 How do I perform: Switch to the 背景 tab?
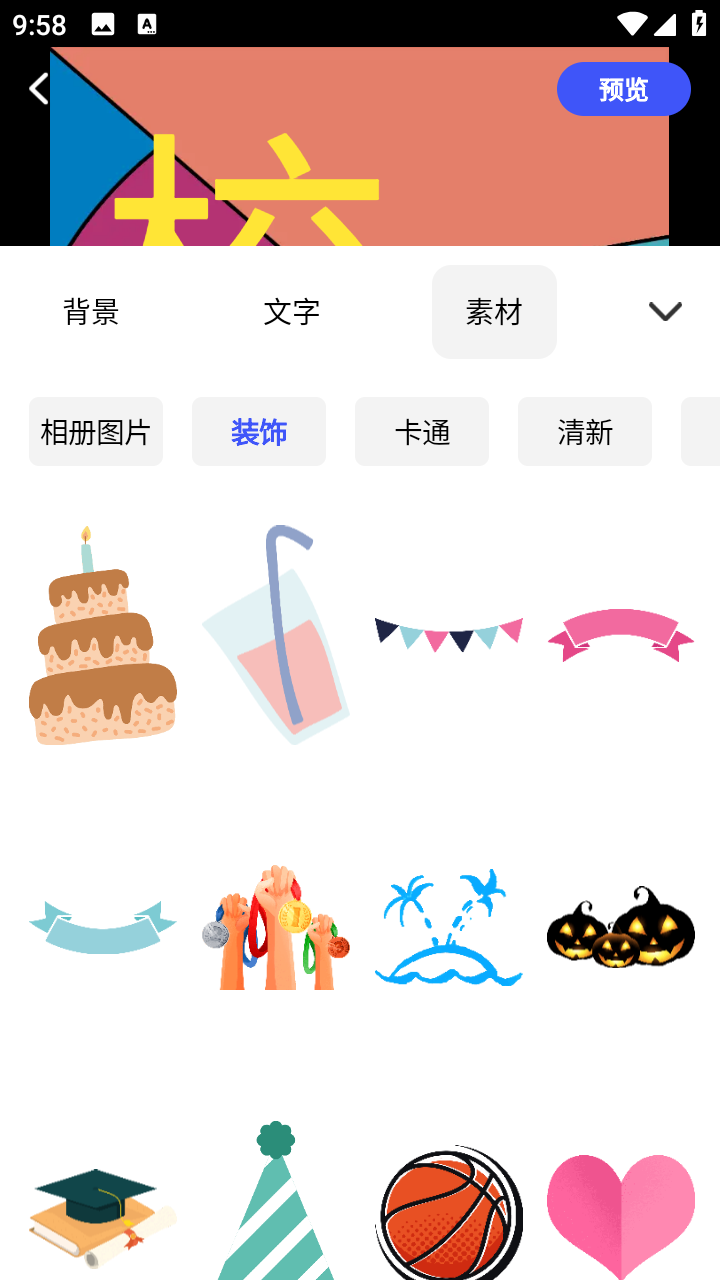pos(91,312)
